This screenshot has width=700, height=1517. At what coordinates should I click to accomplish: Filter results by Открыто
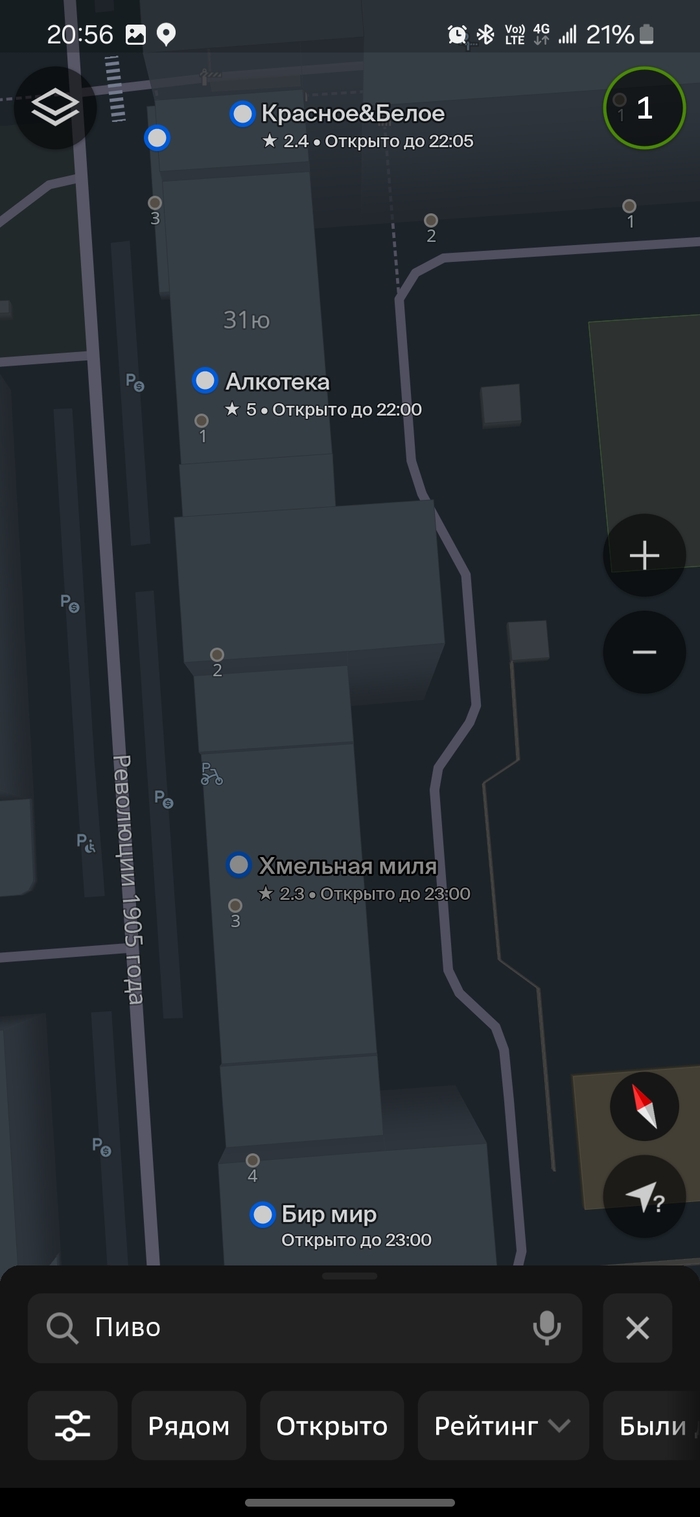331,1426
